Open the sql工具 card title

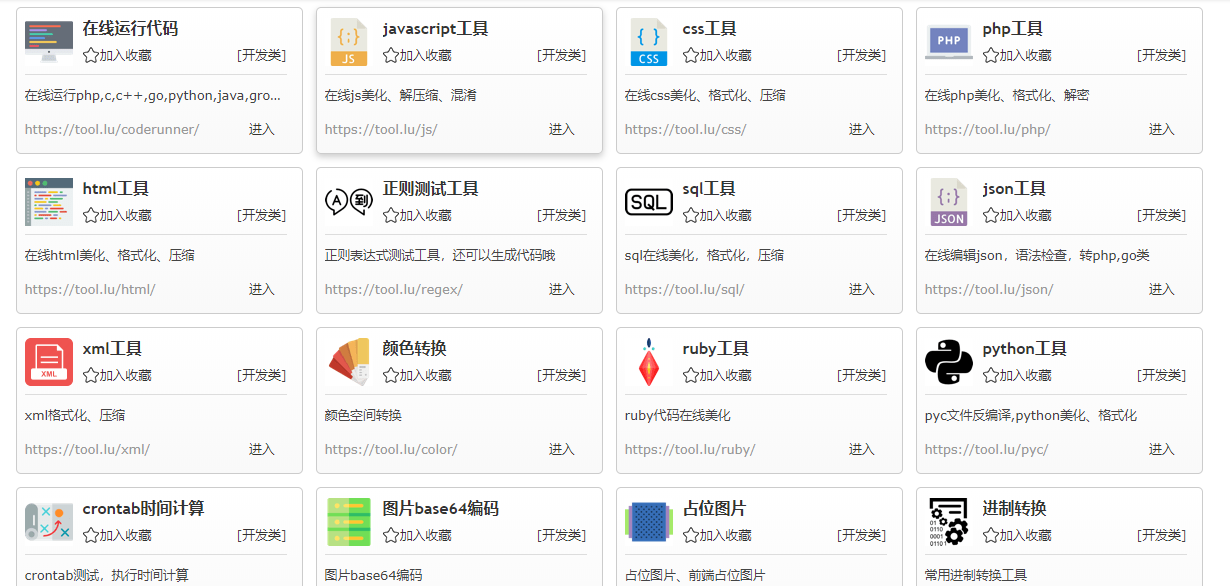(708, 189)
